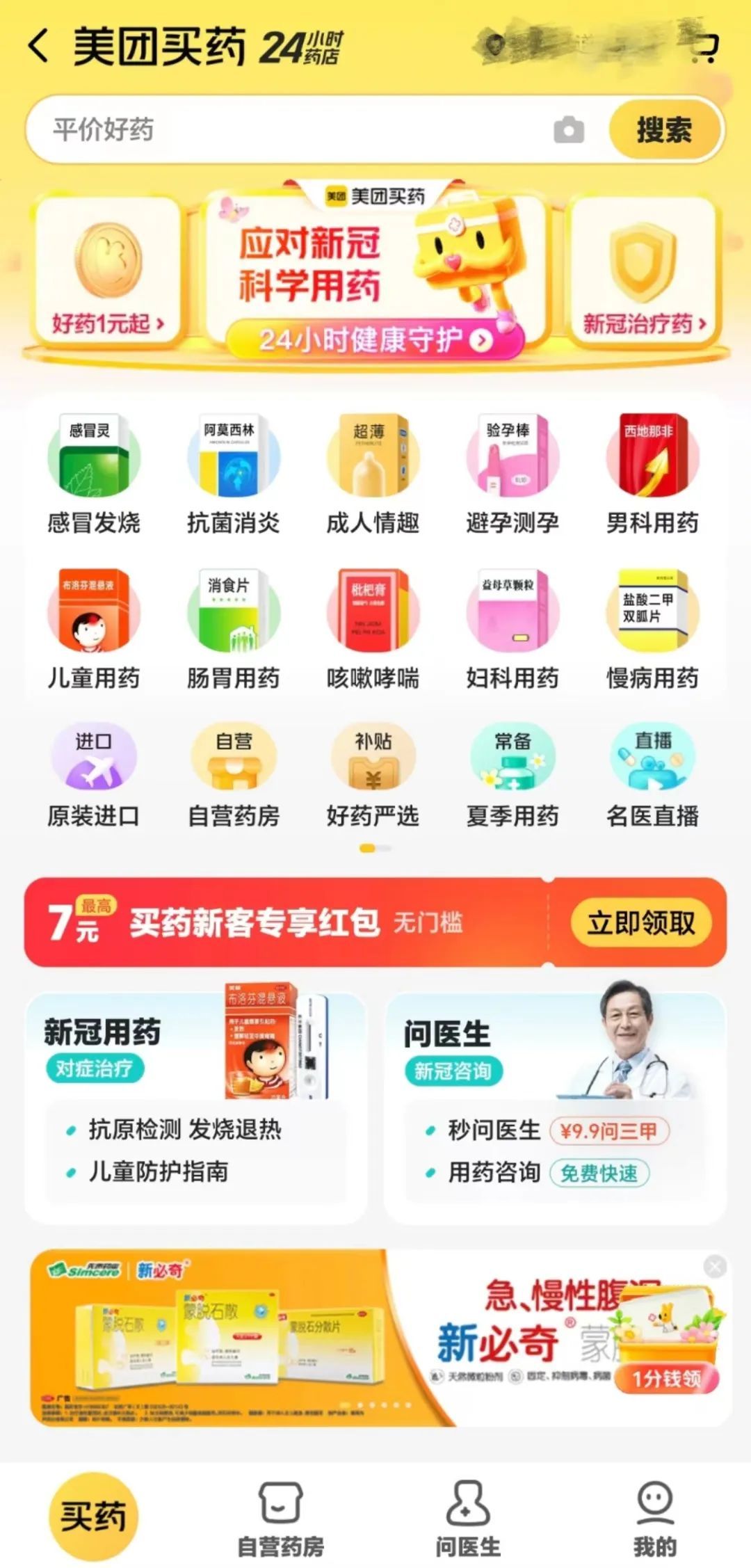The image size is (751, 1568).
Task: Open the 24小时健康守护 banner
Action: (x=375, y=340)
